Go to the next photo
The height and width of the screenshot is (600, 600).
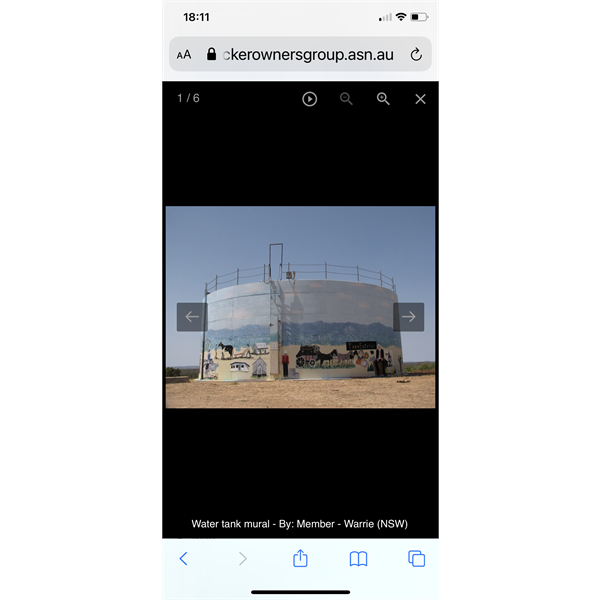coord(408,317)
